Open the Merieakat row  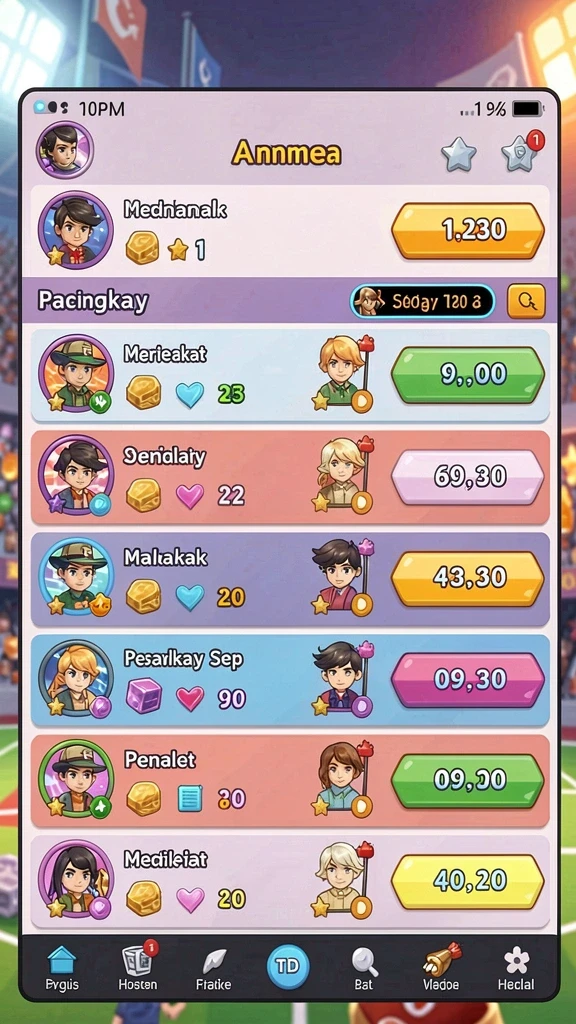point(290,375)
